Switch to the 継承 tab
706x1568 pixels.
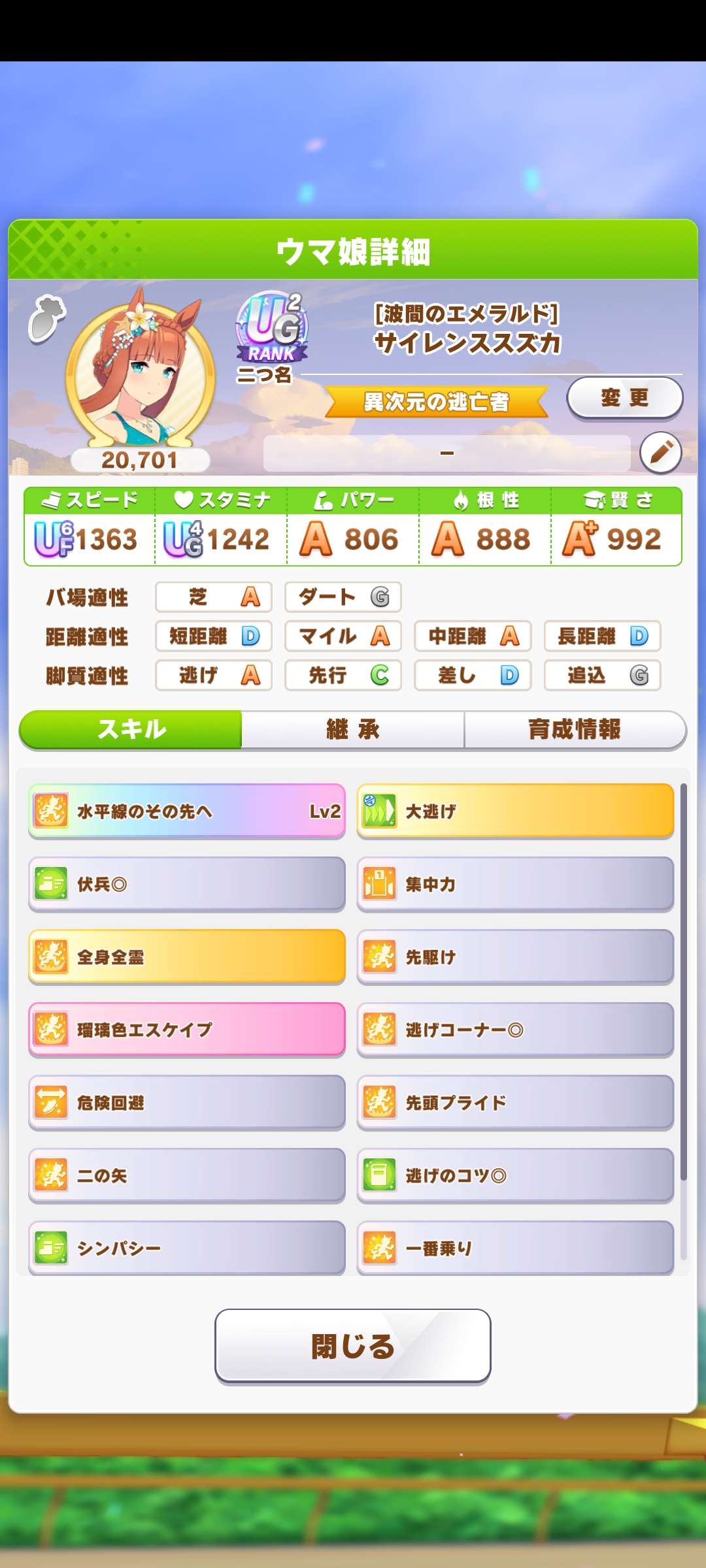pyautogui.click(x=353, y=730)
